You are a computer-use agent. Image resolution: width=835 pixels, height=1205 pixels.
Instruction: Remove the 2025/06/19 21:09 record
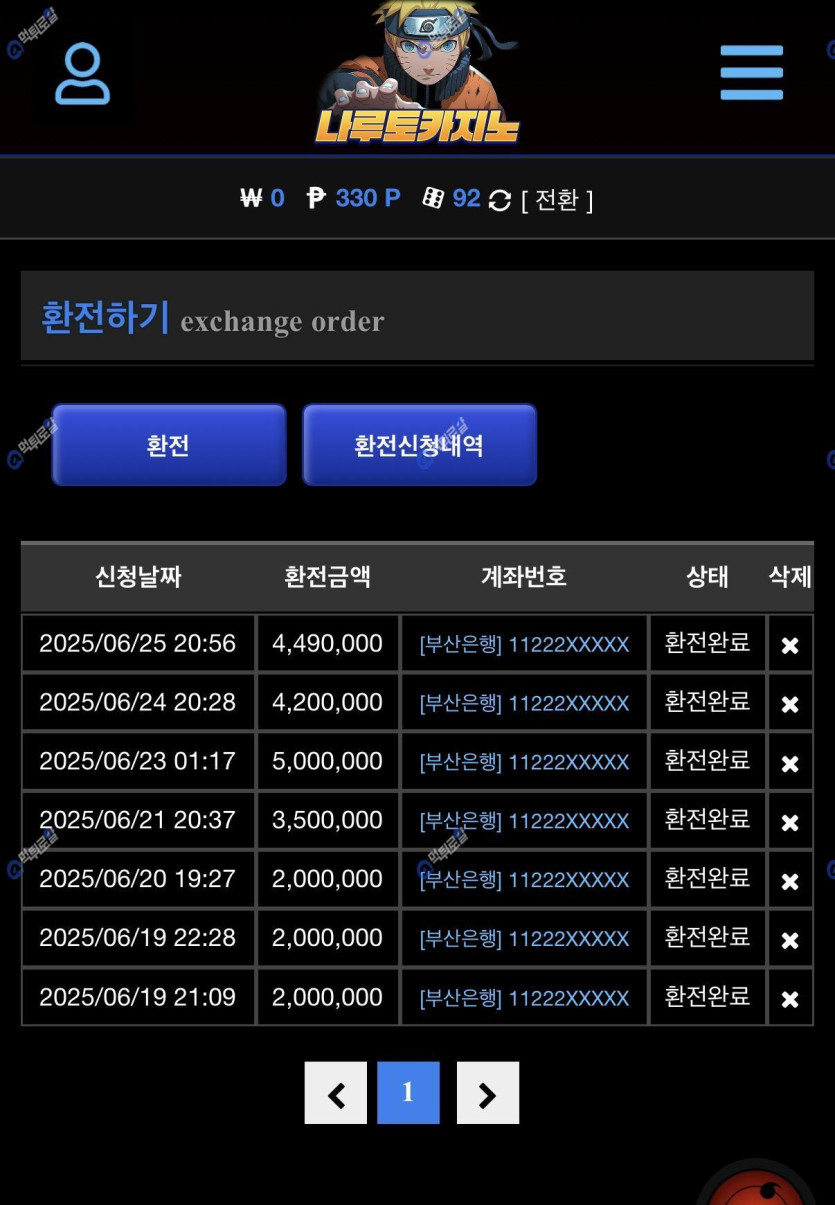click(790, 998)
